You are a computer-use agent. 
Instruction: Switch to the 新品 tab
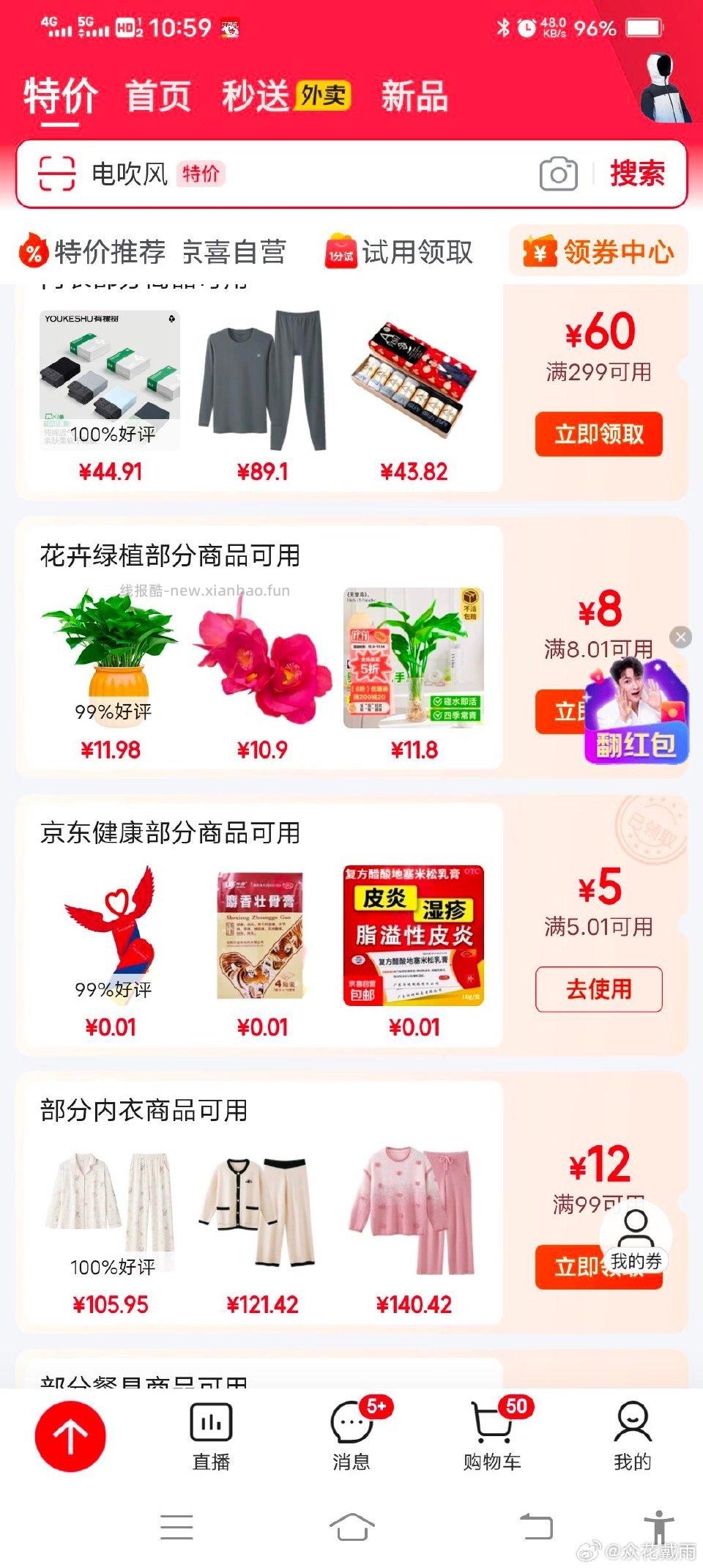pyautogui.click(x=414, y=95)
